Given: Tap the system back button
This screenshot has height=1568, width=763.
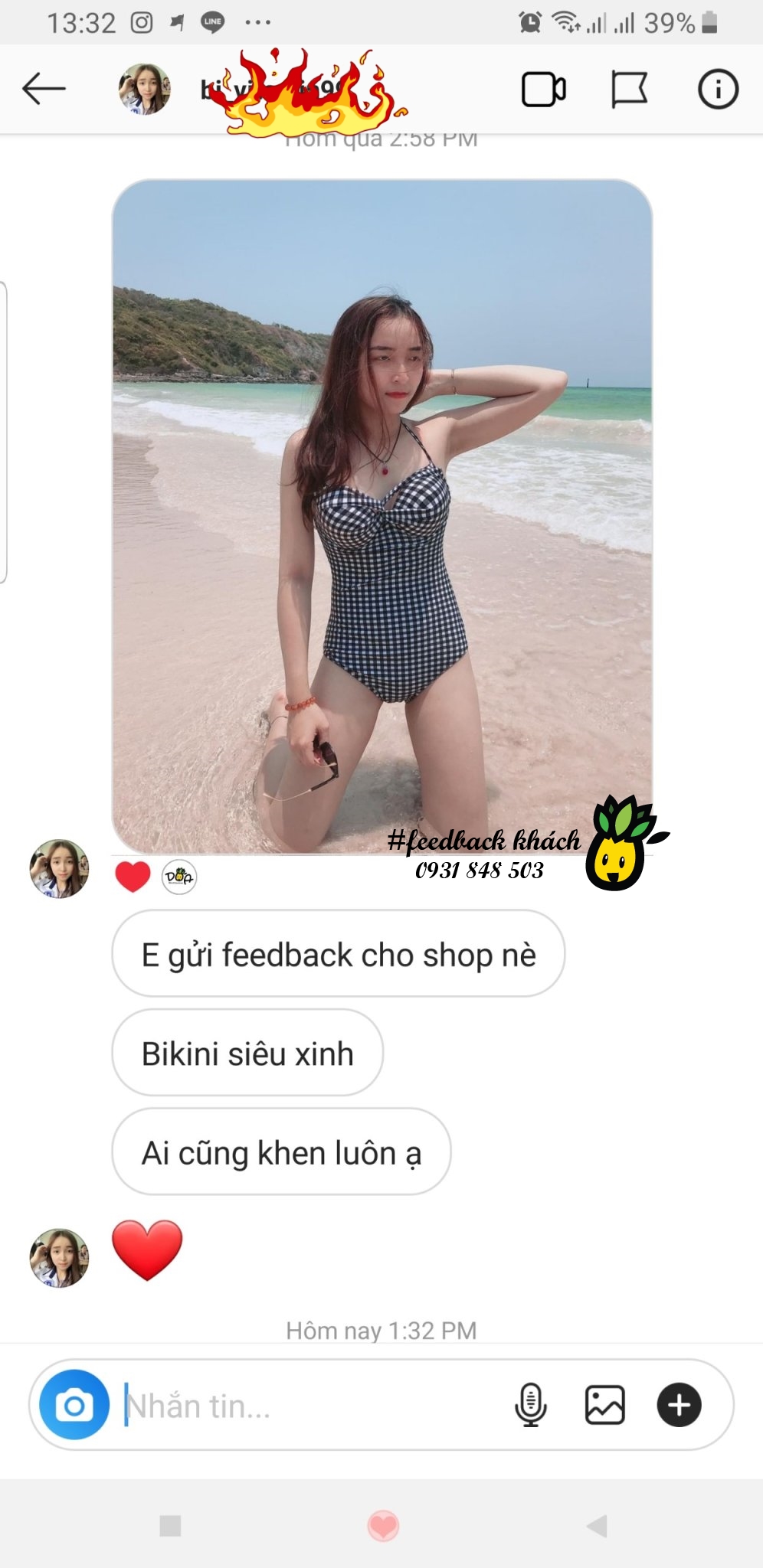Looking at the screenshot, I should (x=598, y=1526).
